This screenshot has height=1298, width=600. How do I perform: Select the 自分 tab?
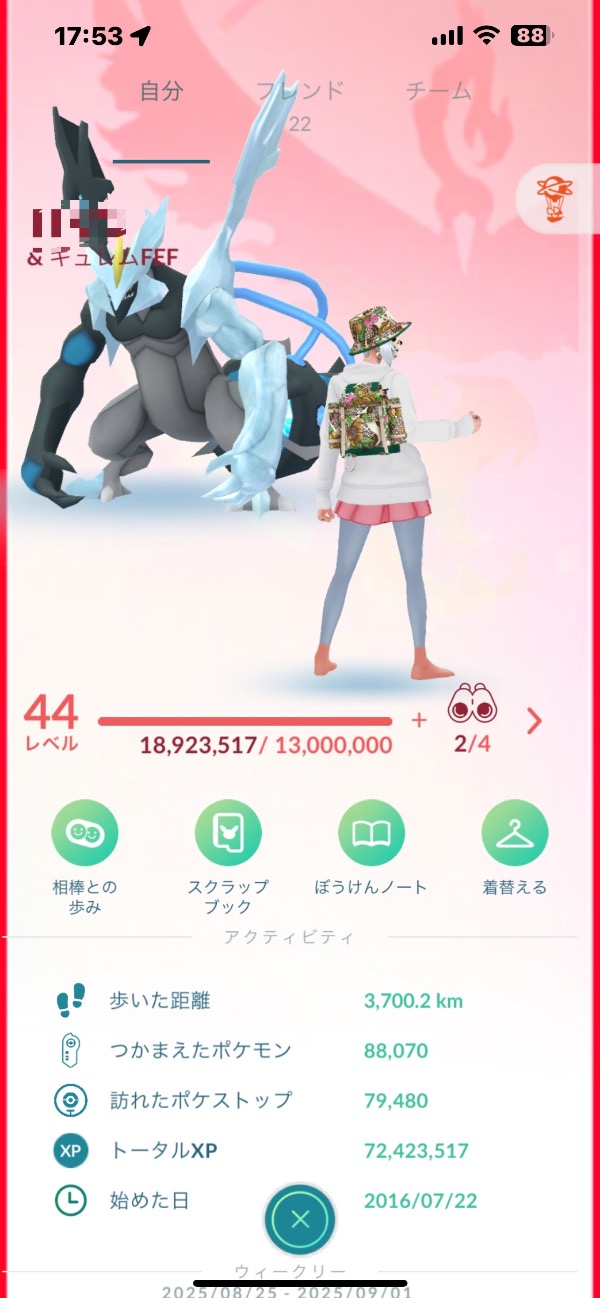click(161, 92)
